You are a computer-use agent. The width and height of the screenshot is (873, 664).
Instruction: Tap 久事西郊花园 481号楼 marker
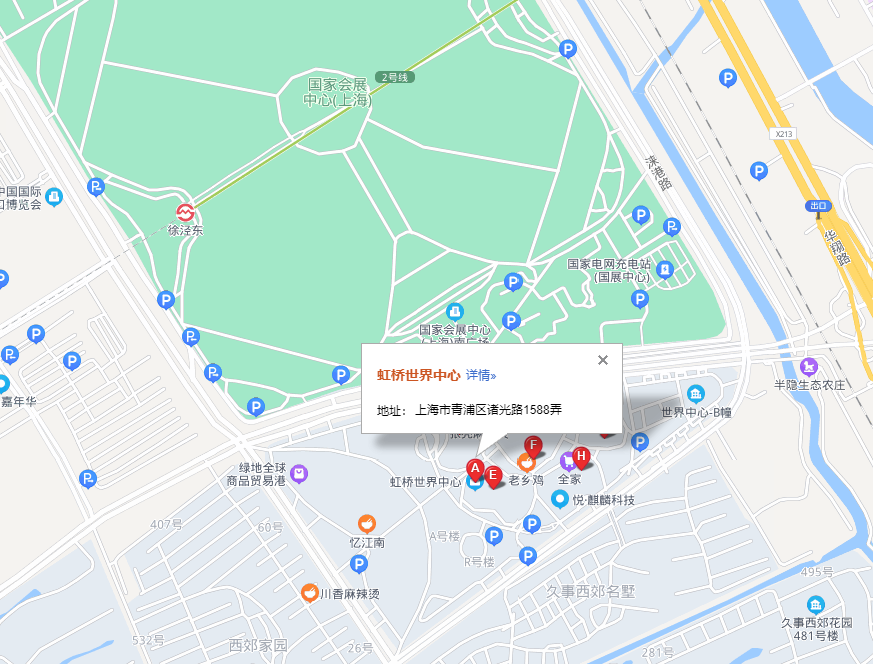(816, 604)
